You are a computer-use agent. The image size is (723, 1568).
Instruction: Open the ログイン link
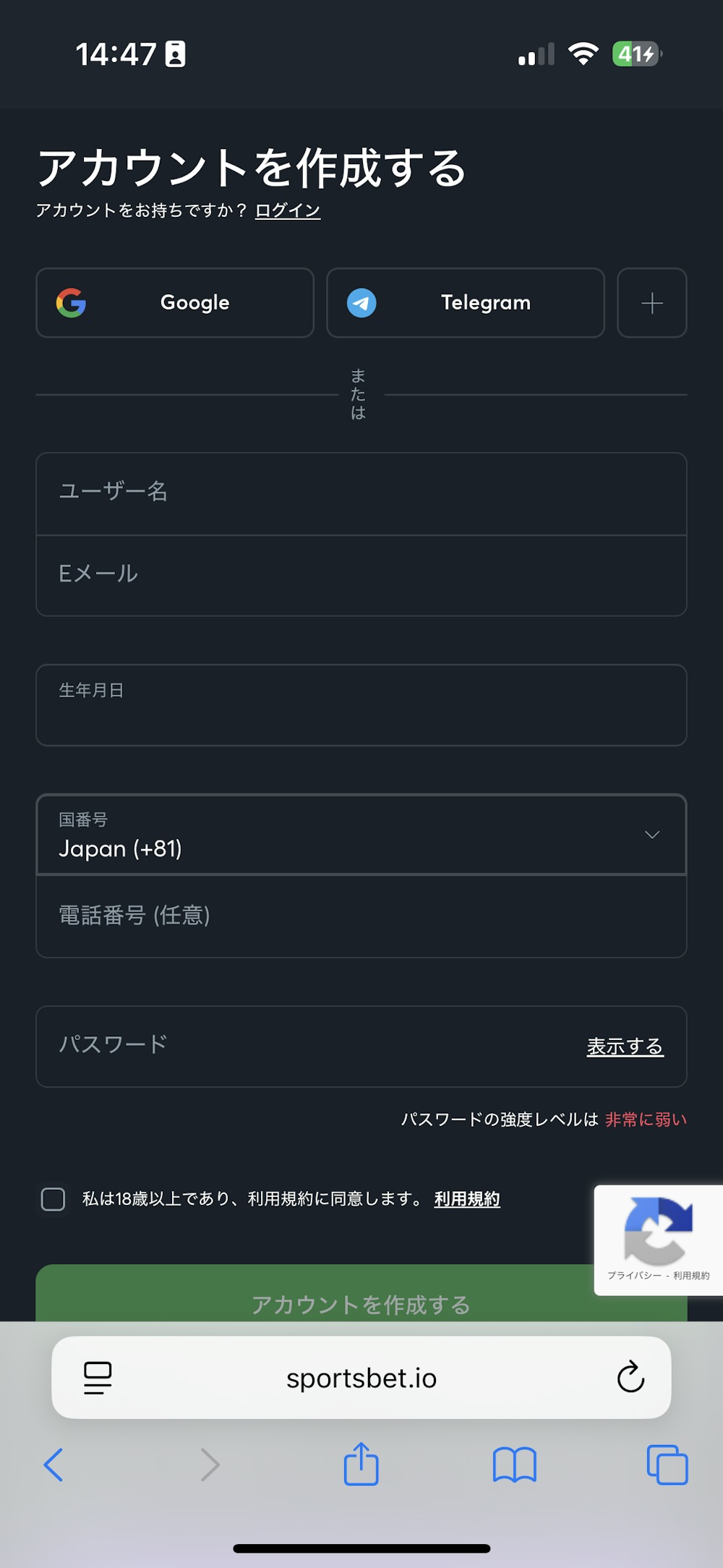pyautogui.click(x=287, y=210)
